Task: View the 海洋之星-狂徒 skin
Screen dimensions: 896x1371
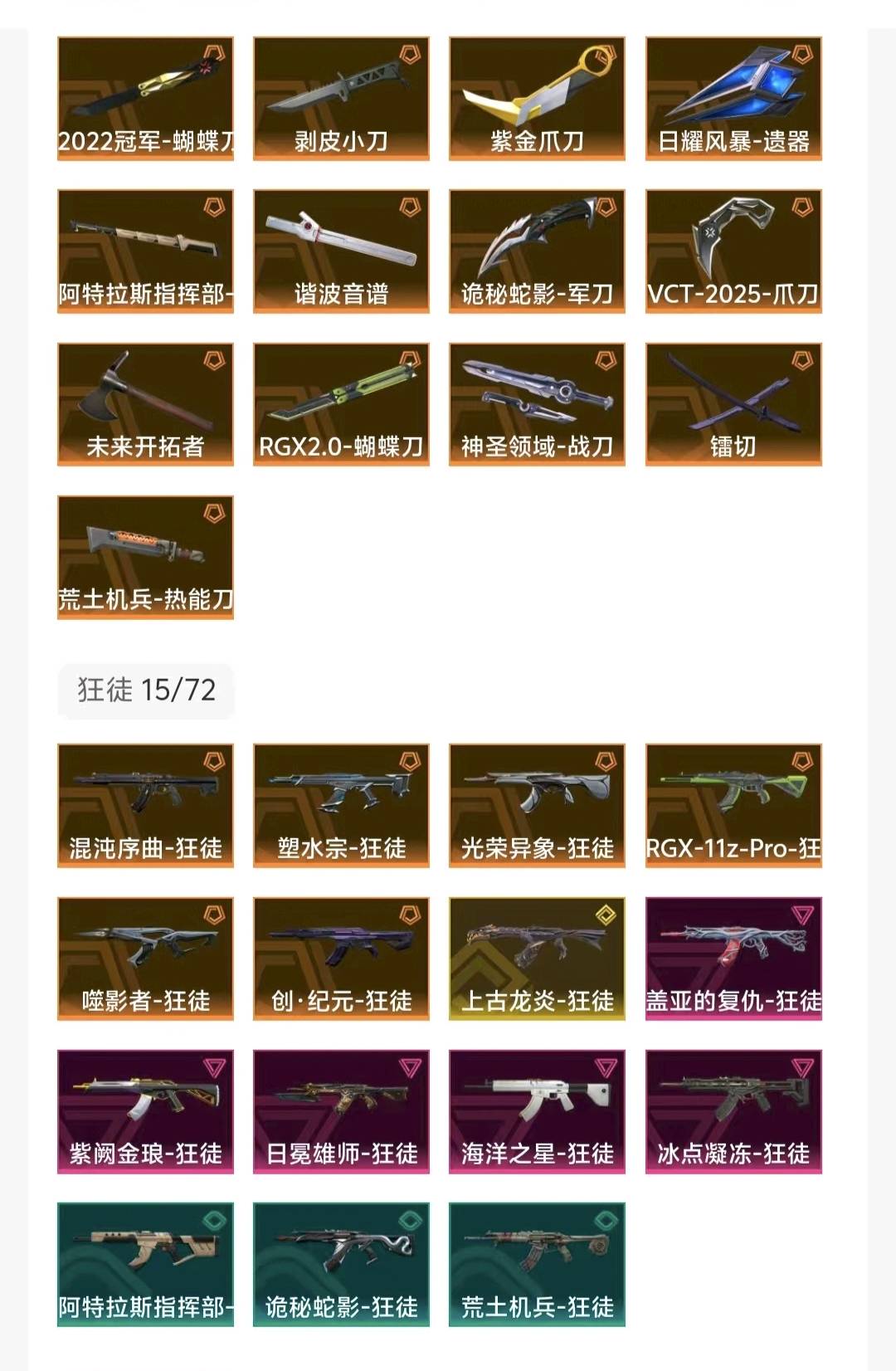Action: click(537, 1111)
